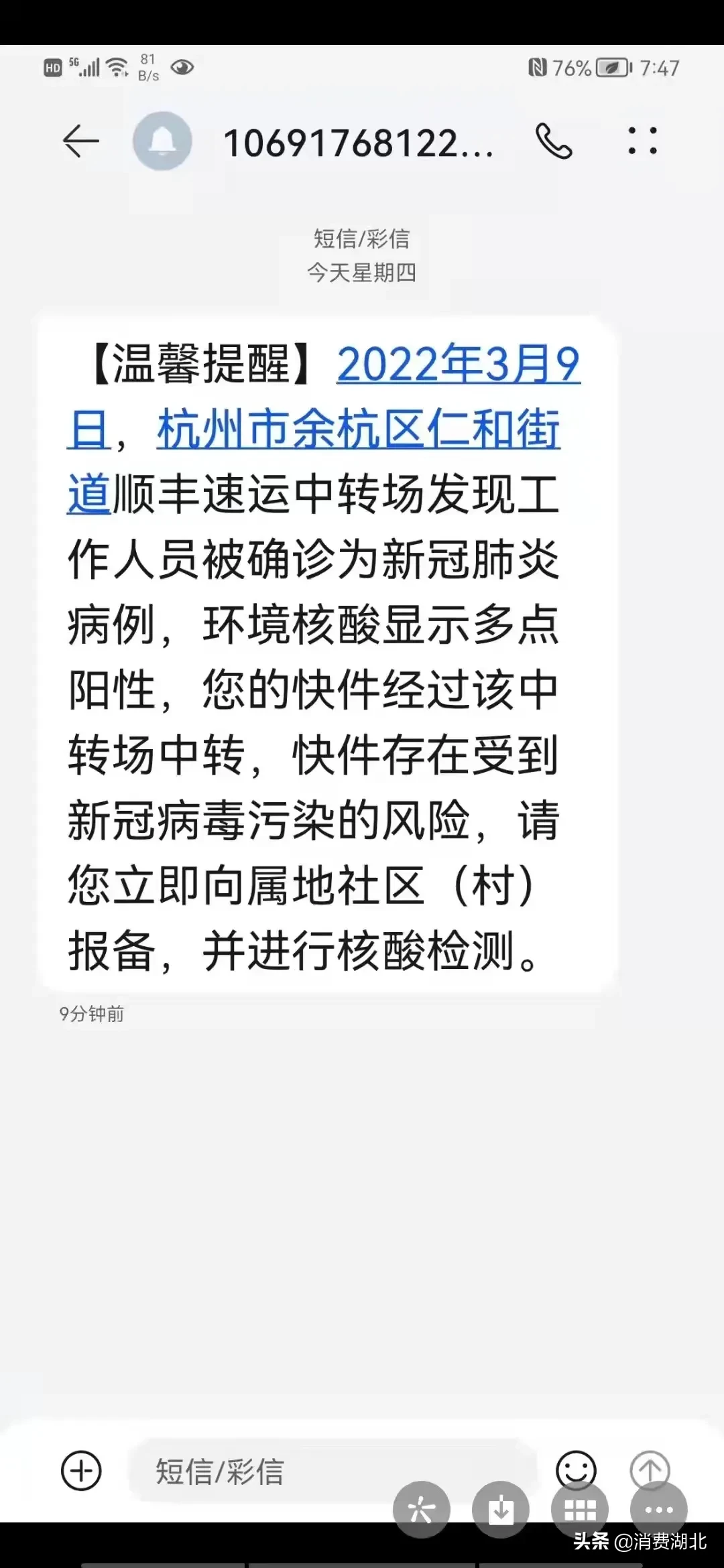724x1568 pixels.
Task: Open the address link 杭州市余杭区仁和街道
Action: click(x=359, y=430)
